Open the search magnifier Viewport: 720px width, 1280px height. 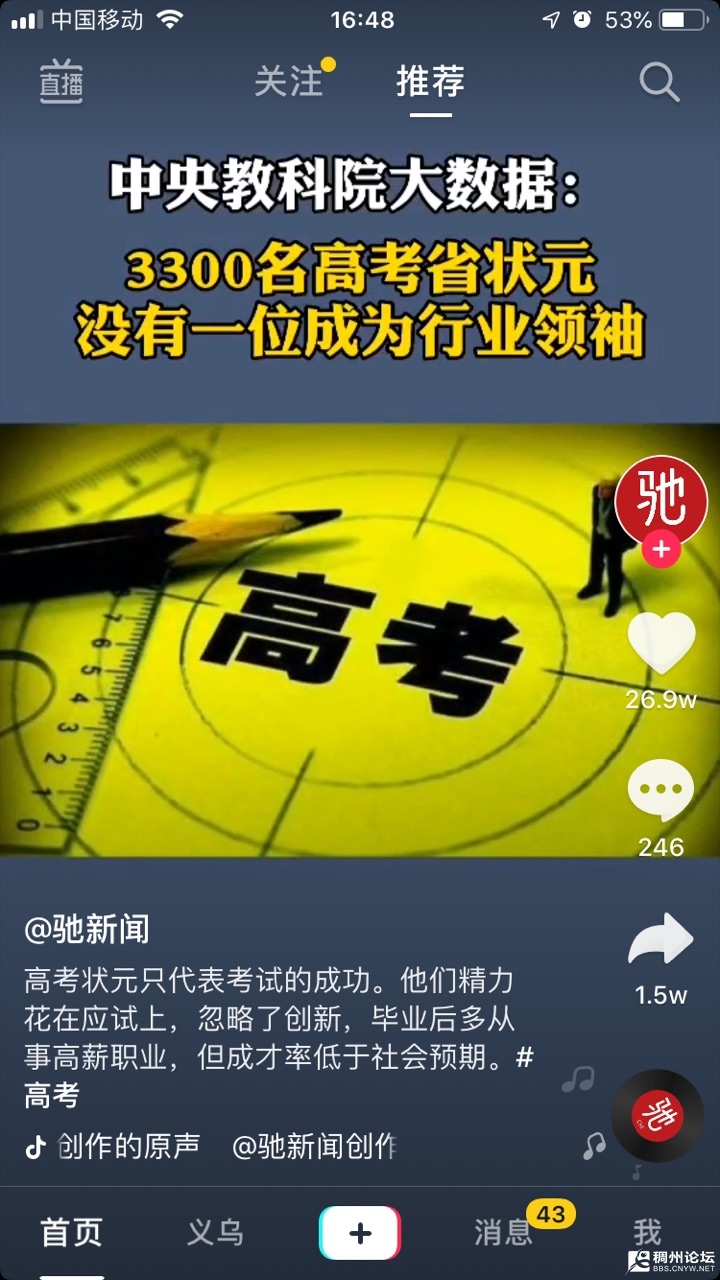coord(659,82)
